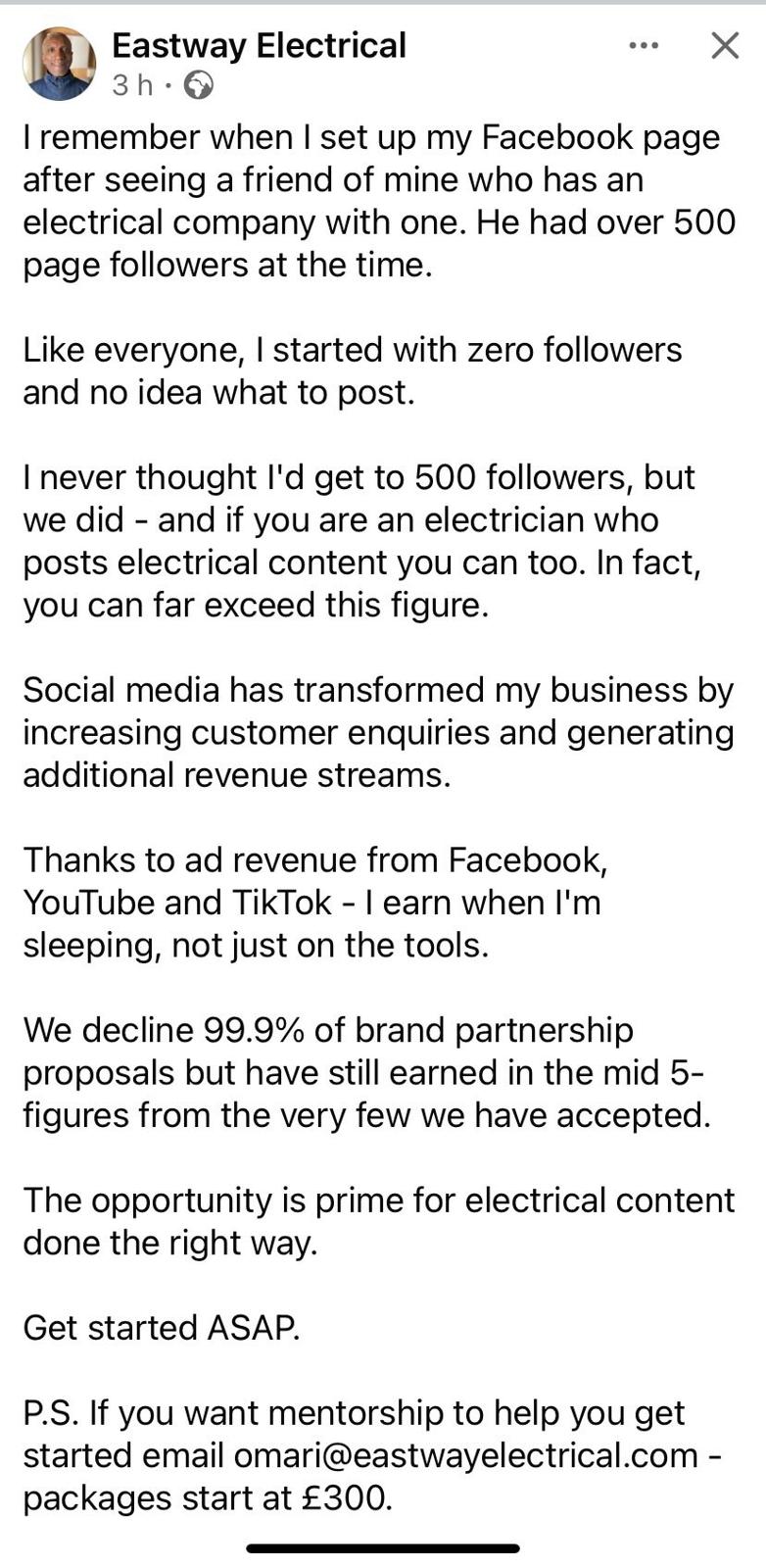This screenshot has width=766, height=1568.
Task: Open Eastway Electrical profile picture
Action: 59,64
